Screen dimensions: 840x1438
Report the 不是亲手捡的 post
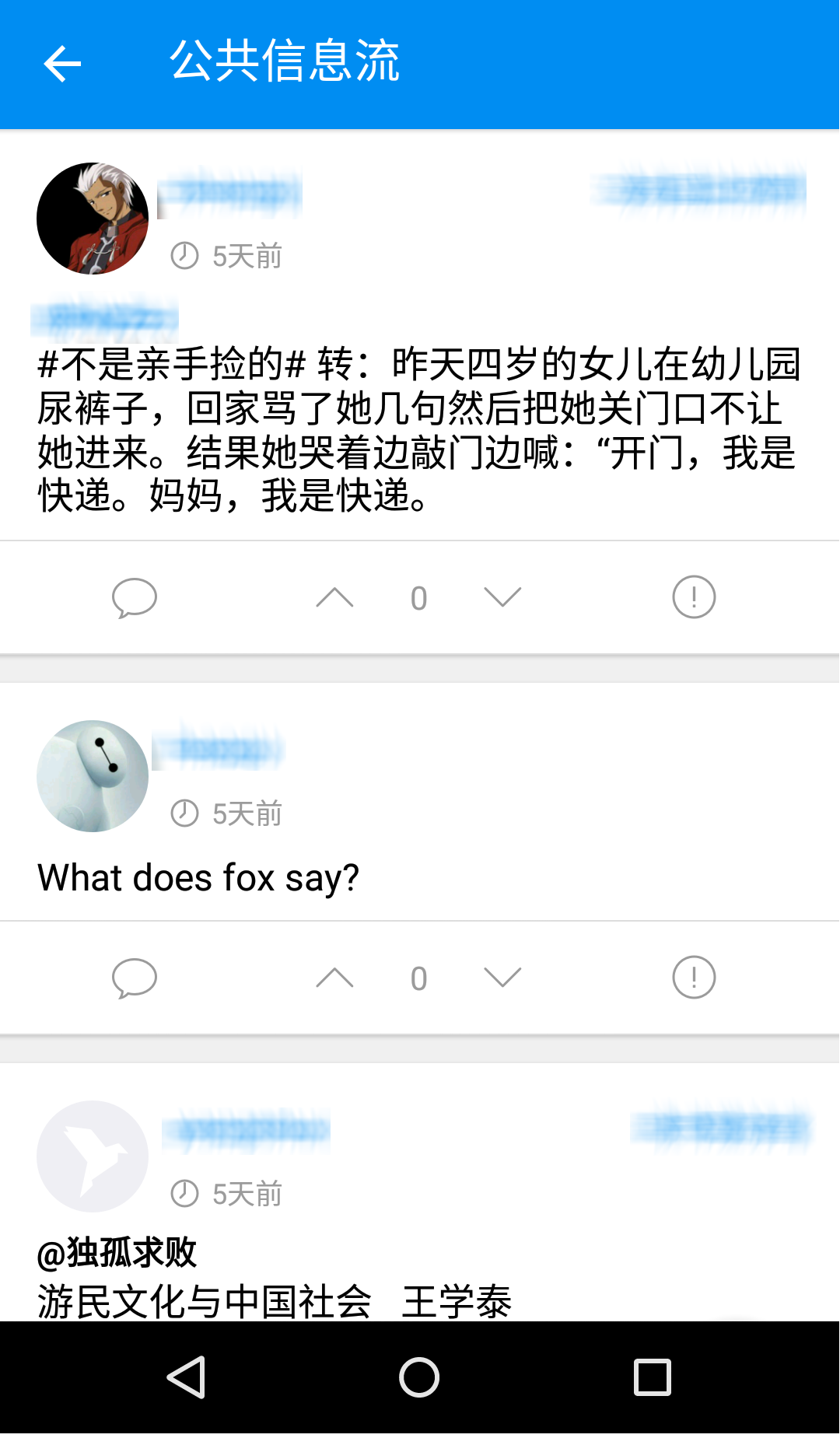click(x=694, y=597)
